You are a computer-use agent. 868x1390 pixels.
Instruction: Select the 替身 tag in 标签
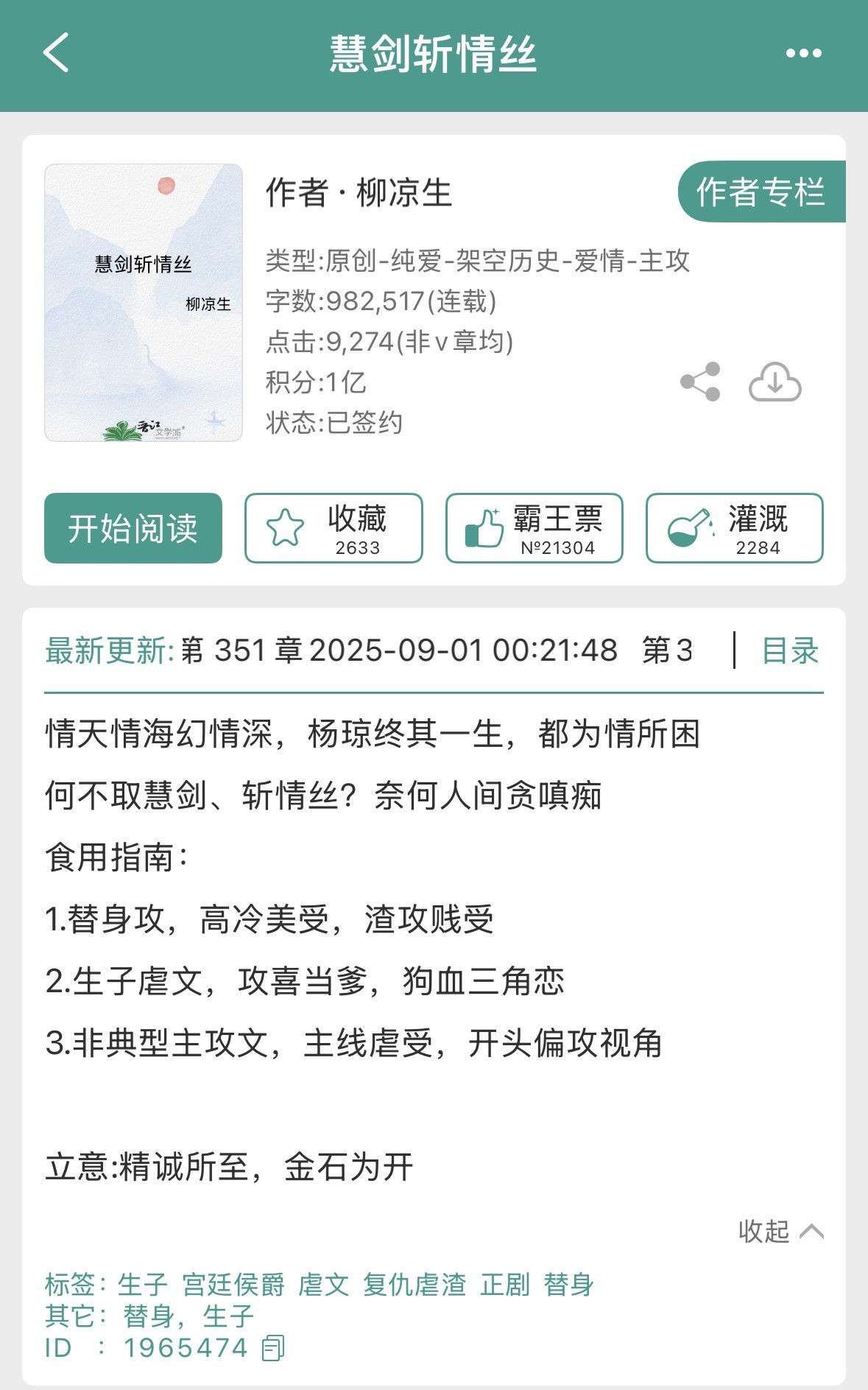[x=569, y=1285]
